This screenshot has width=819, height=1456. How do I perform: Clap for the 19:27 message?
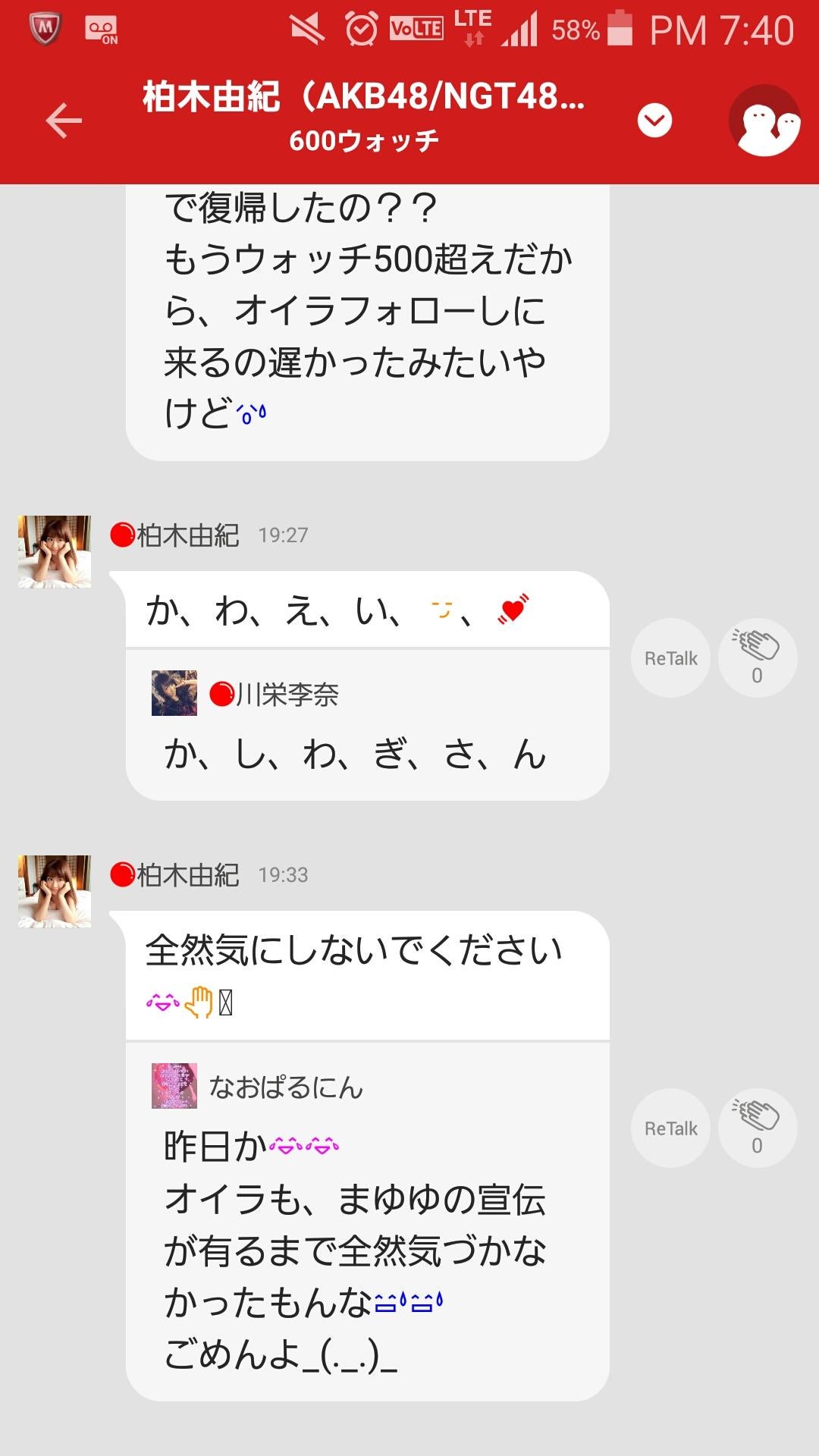(757, 658)
